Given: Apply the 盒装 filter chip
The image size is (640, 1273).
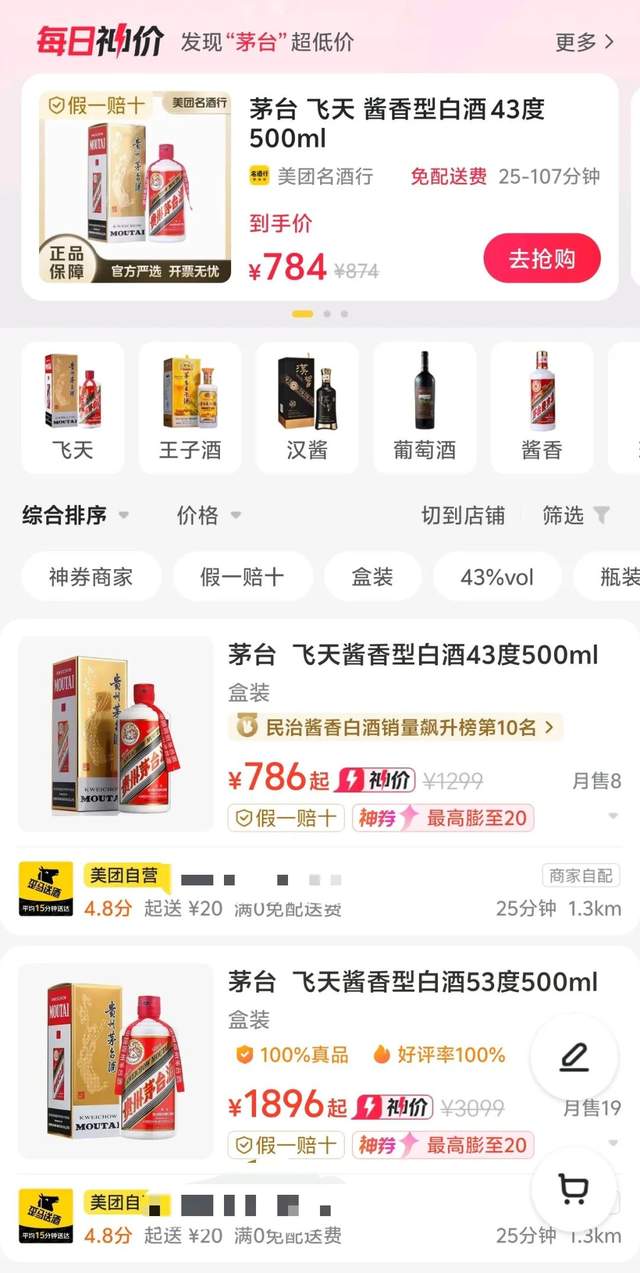Looking at the screenshot, I should click(x=372, y=577).
